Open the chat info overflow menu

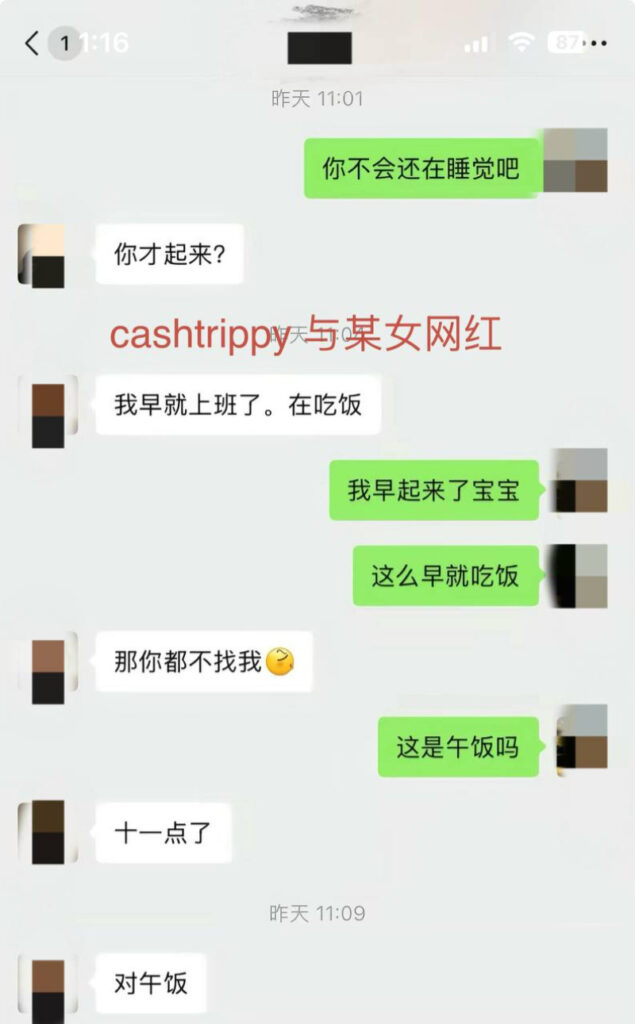coord(599,43)
